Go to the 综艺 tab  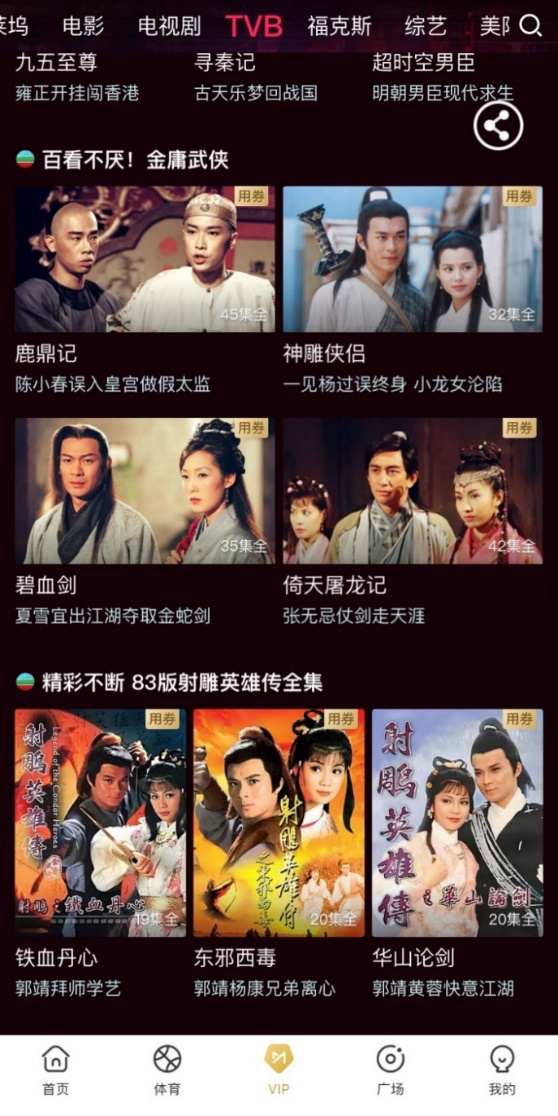pyautogui.click(x=426, y=26)
